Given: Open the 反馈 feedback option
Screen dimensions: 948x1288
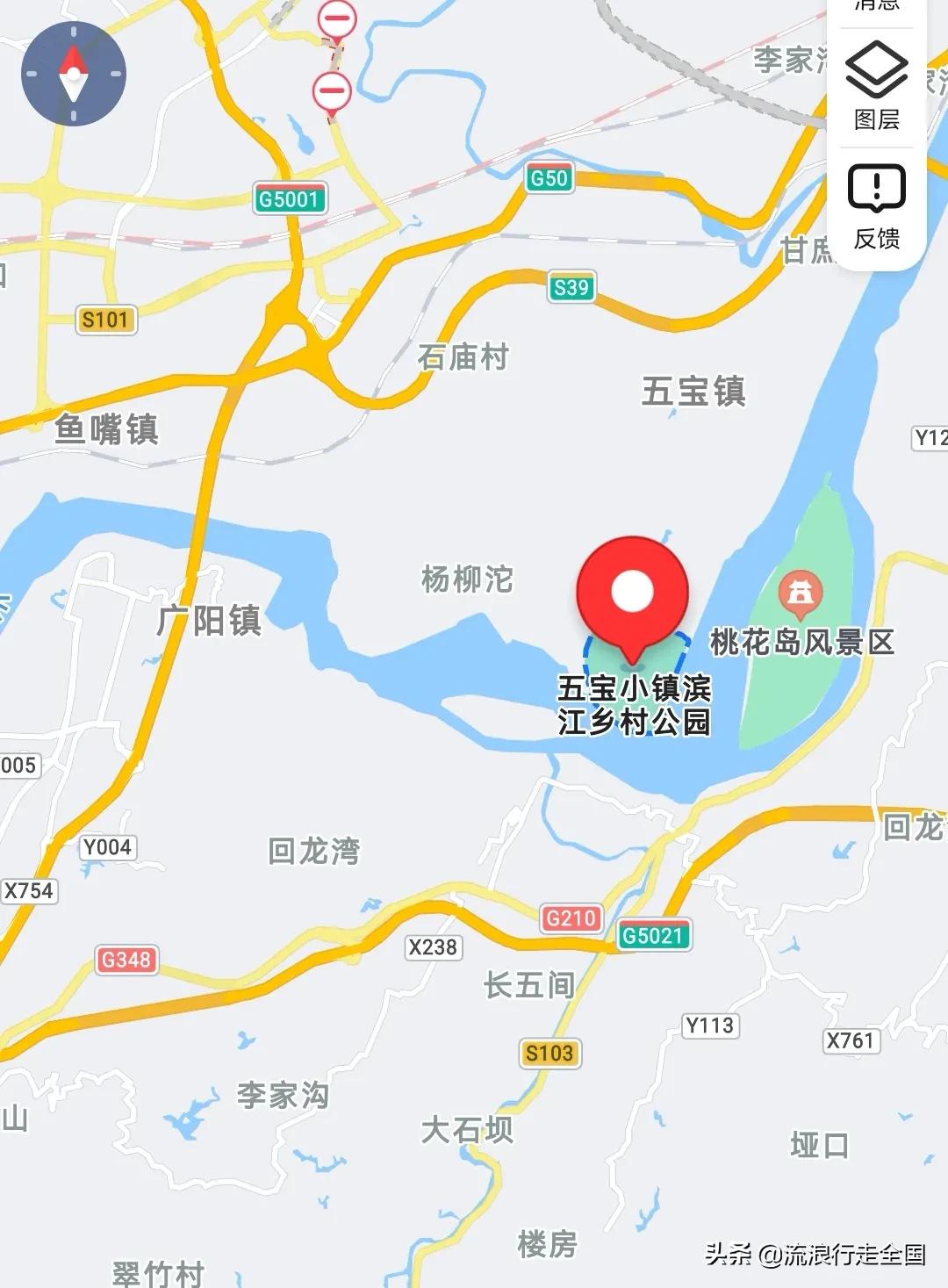Looking at the screenshot, I should tap(876, 206).
